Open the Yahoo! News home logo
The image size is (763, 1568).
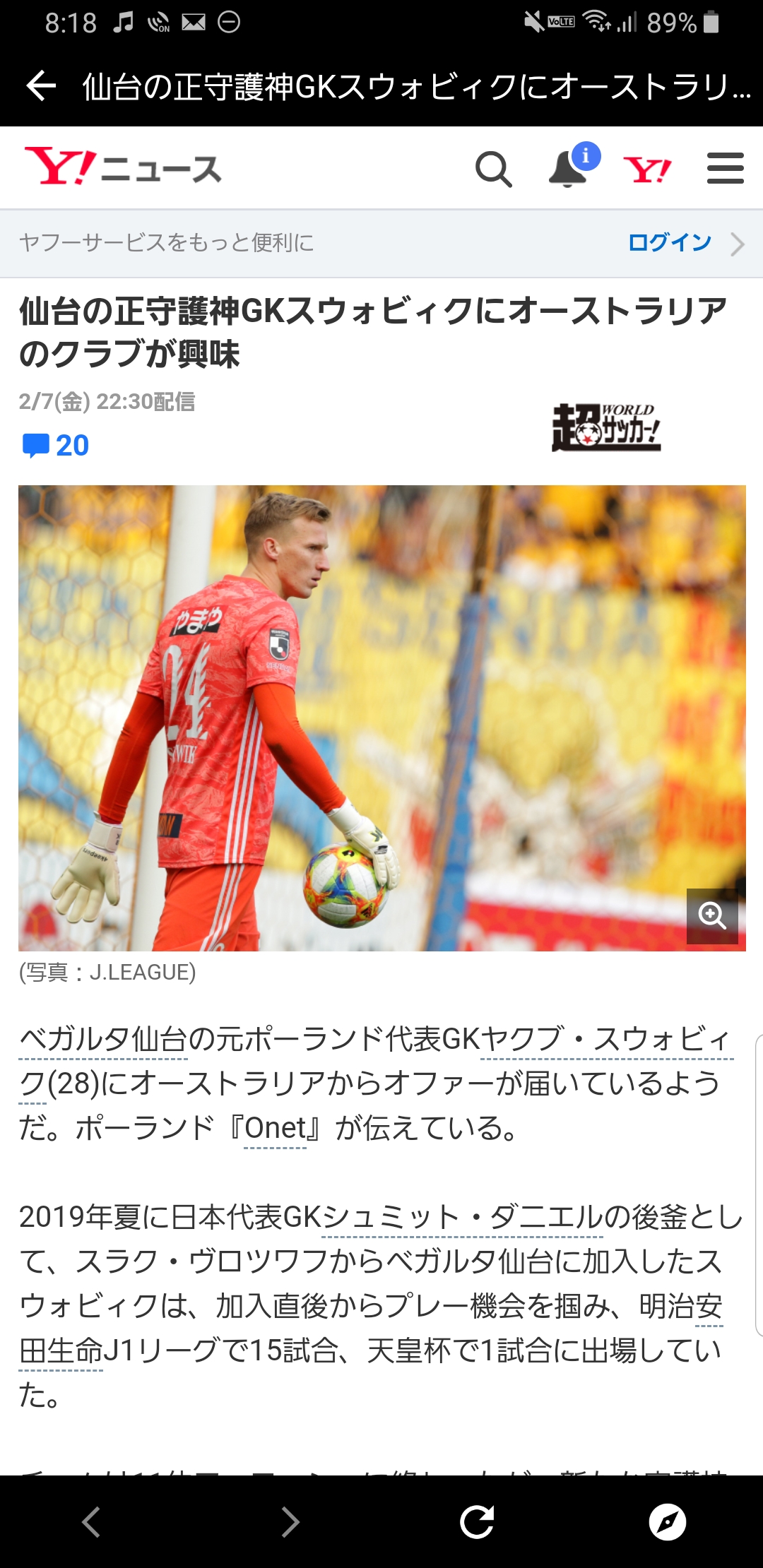(123, 167)
